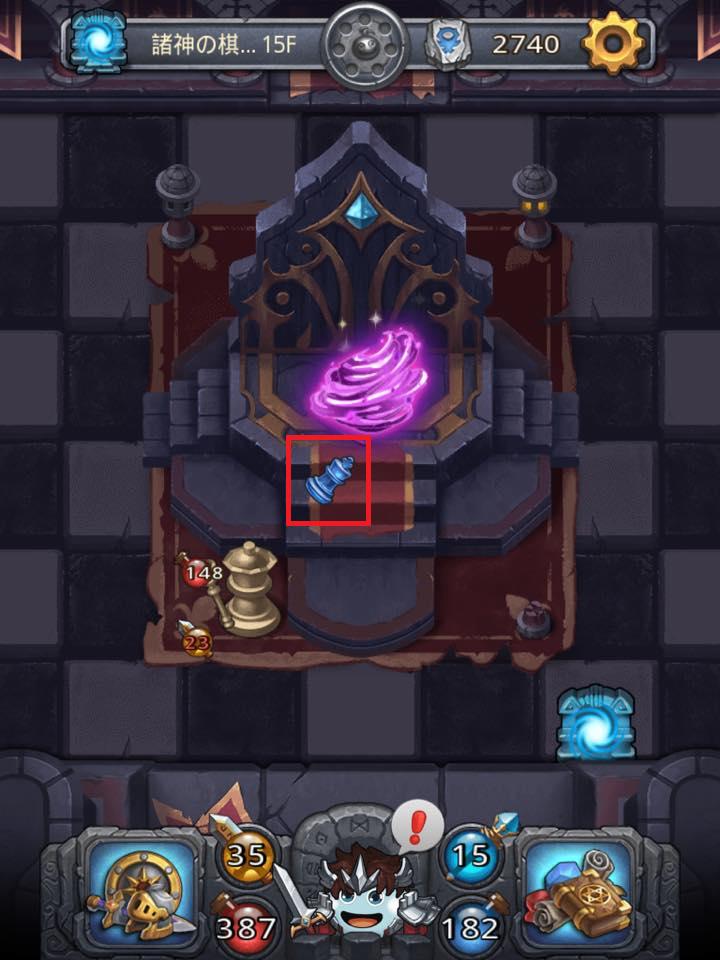Pick up the blue chess piece
The image size is (720, 960).
point(330,480)
